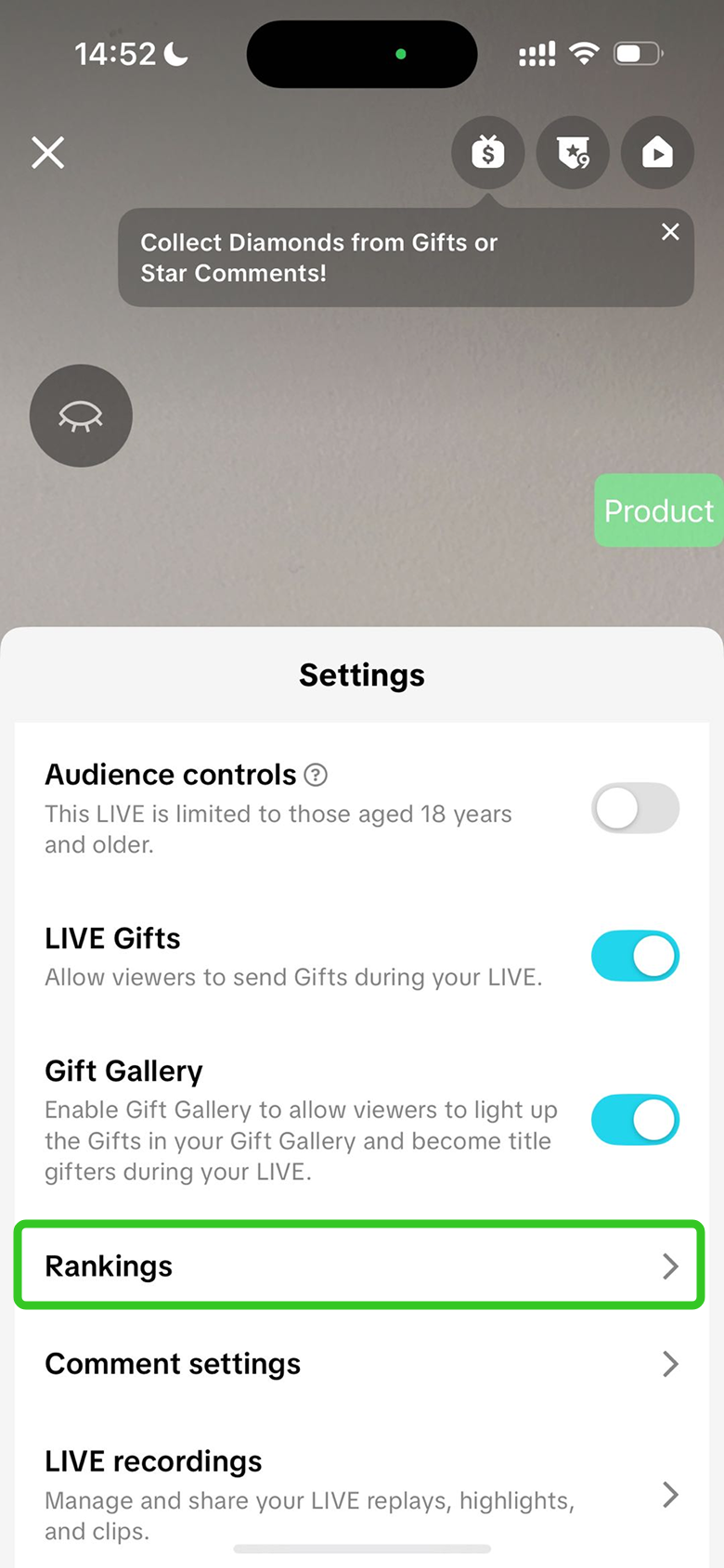Tap the closed-eye visibility button
Viewport: 724px width, 1568px height.
[81, 416]
